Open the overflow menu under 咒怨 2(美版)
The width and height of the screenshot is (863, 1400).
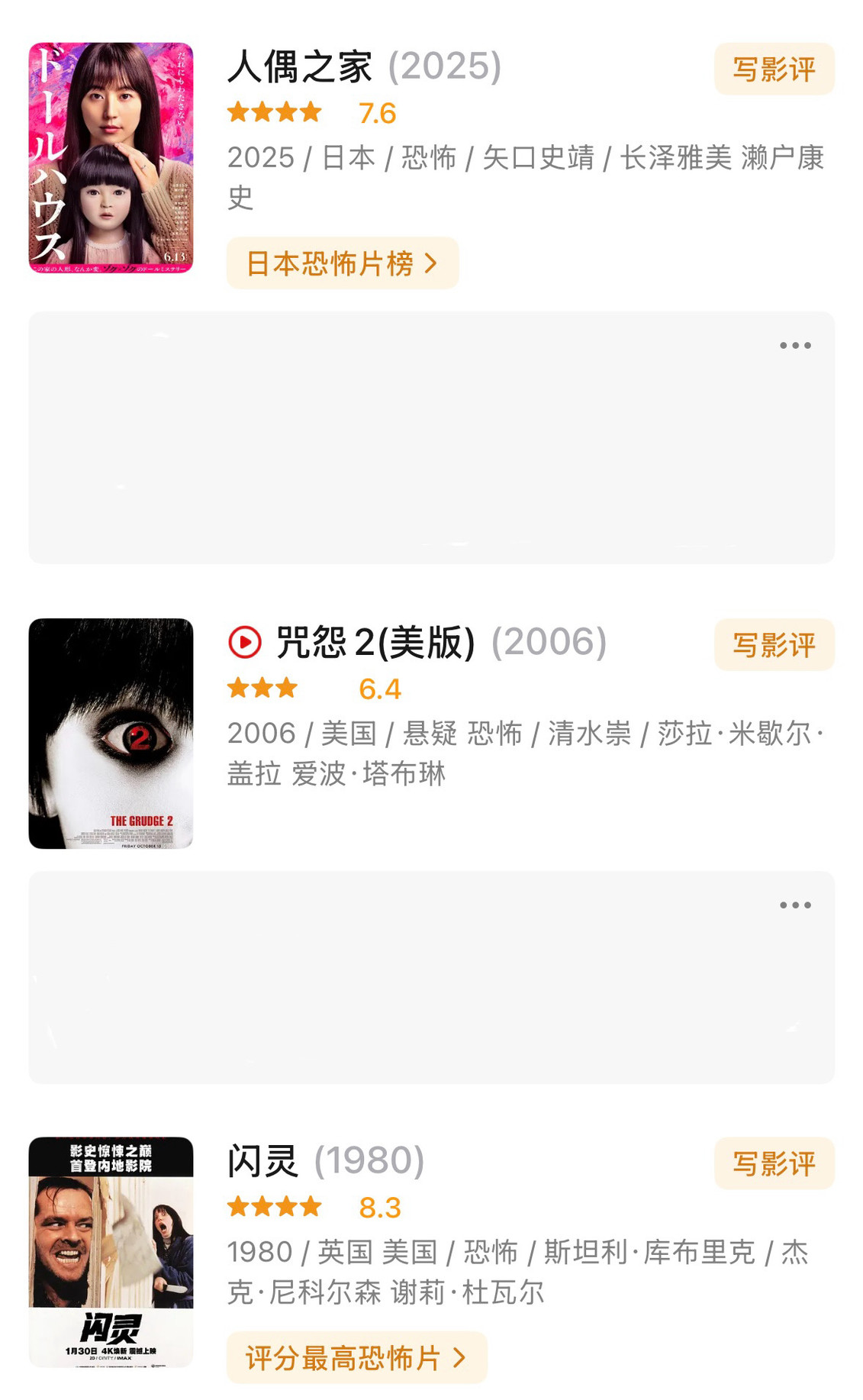[794, 905]
